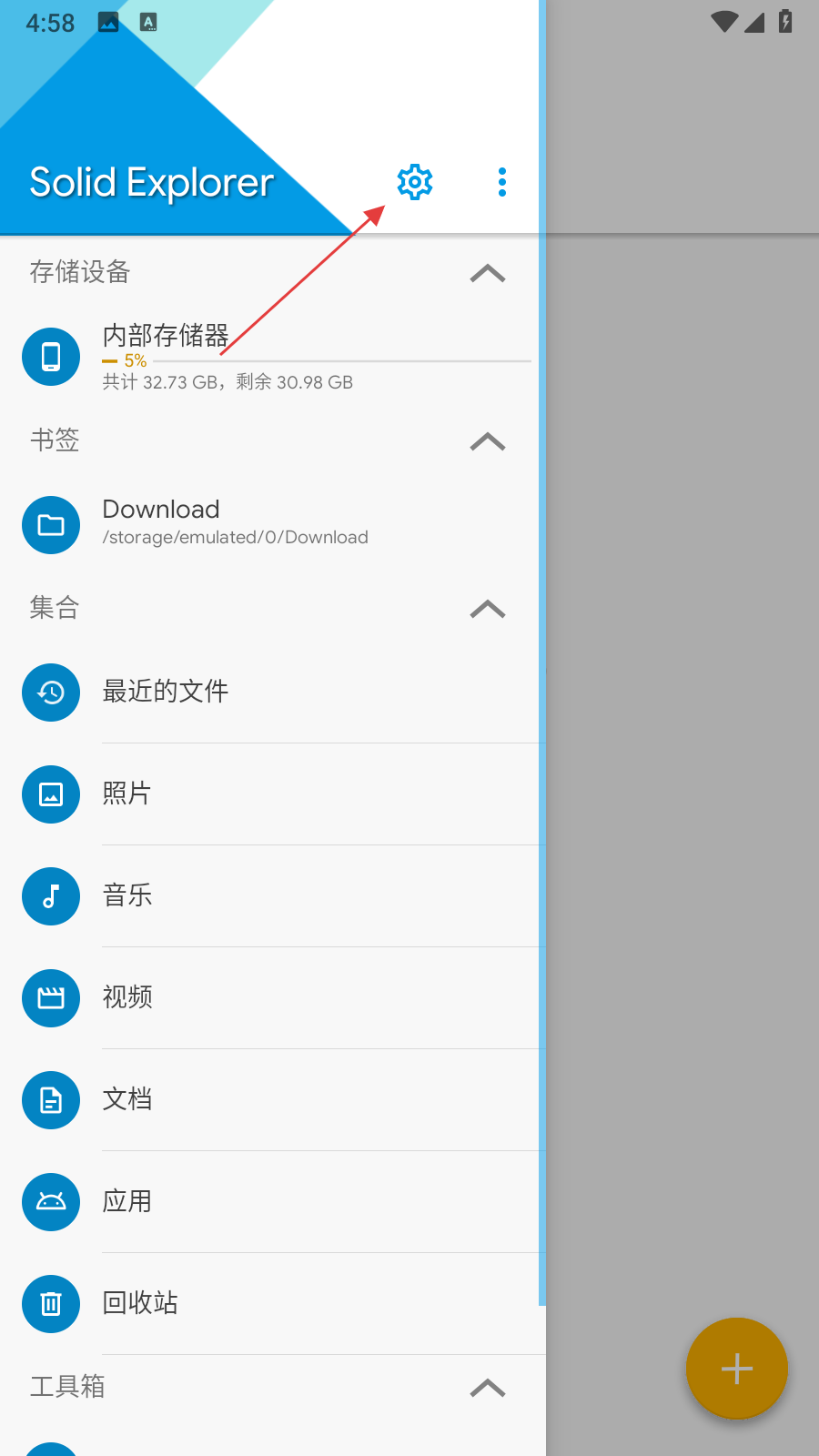Screen dimensions: 819x1456
Task: Collapse the 书签 section
Action: [x=488, y=441]
